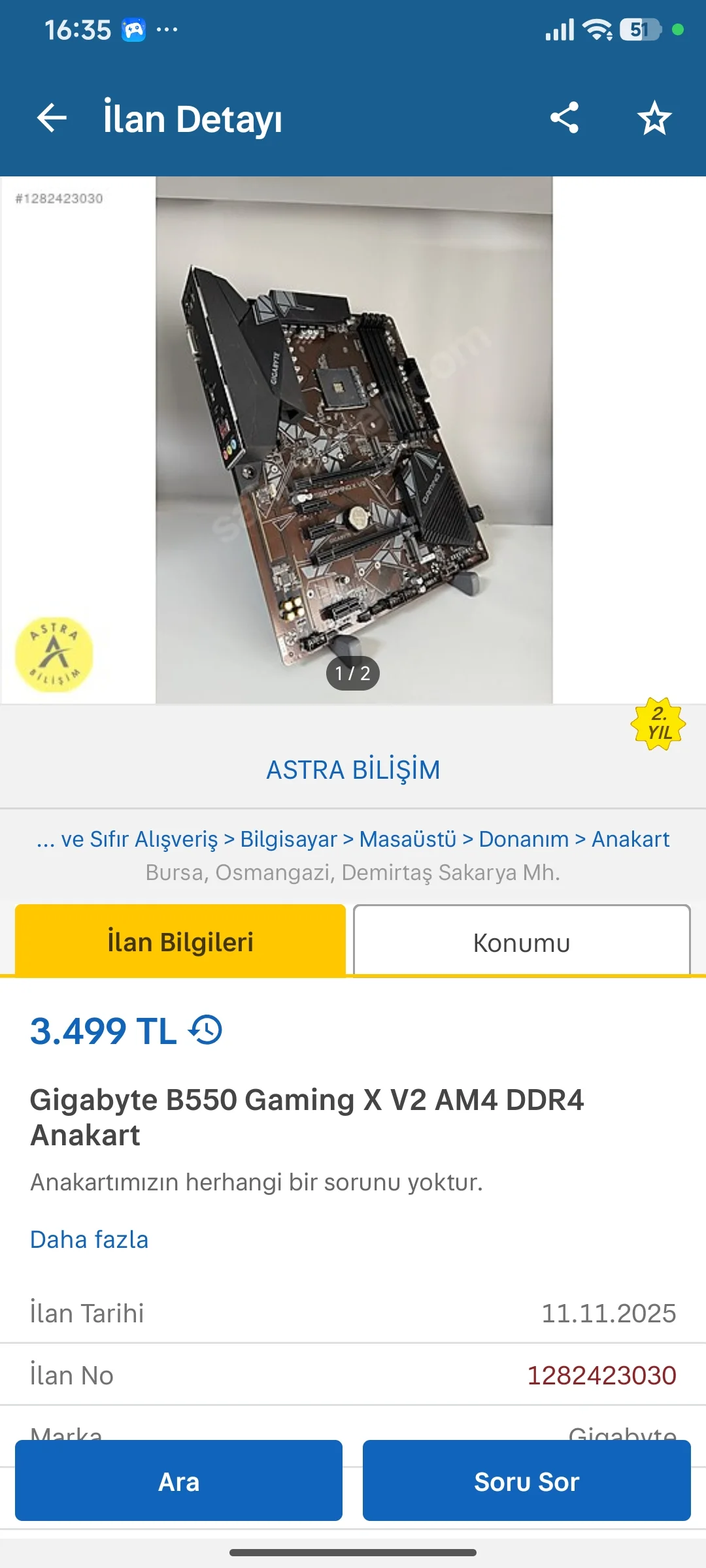Open the ASTRA BİLİŞİM store page
This screenshot has width=706, height=1568.
(x=353, y=770)
